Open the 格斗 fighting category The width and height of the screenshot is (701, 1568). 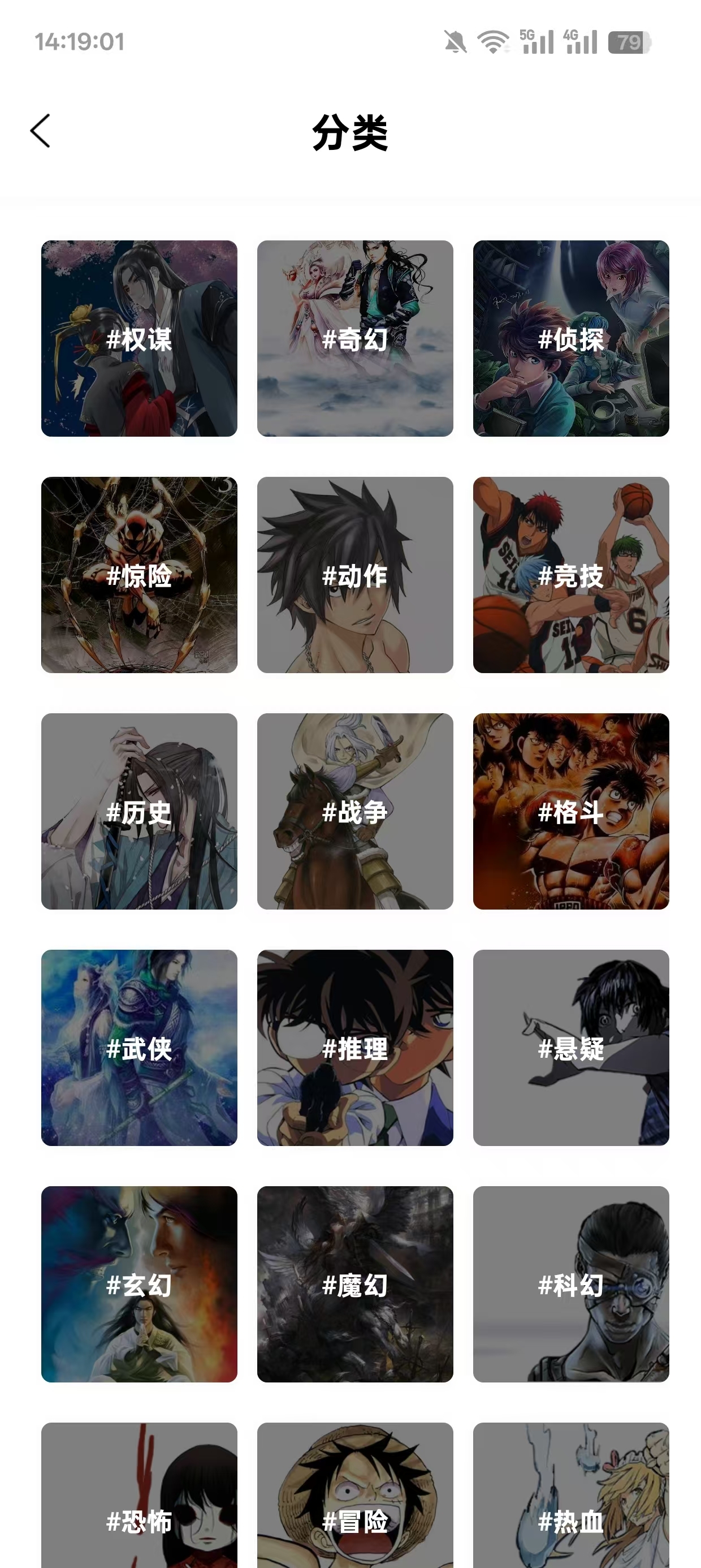pos(572,811)
